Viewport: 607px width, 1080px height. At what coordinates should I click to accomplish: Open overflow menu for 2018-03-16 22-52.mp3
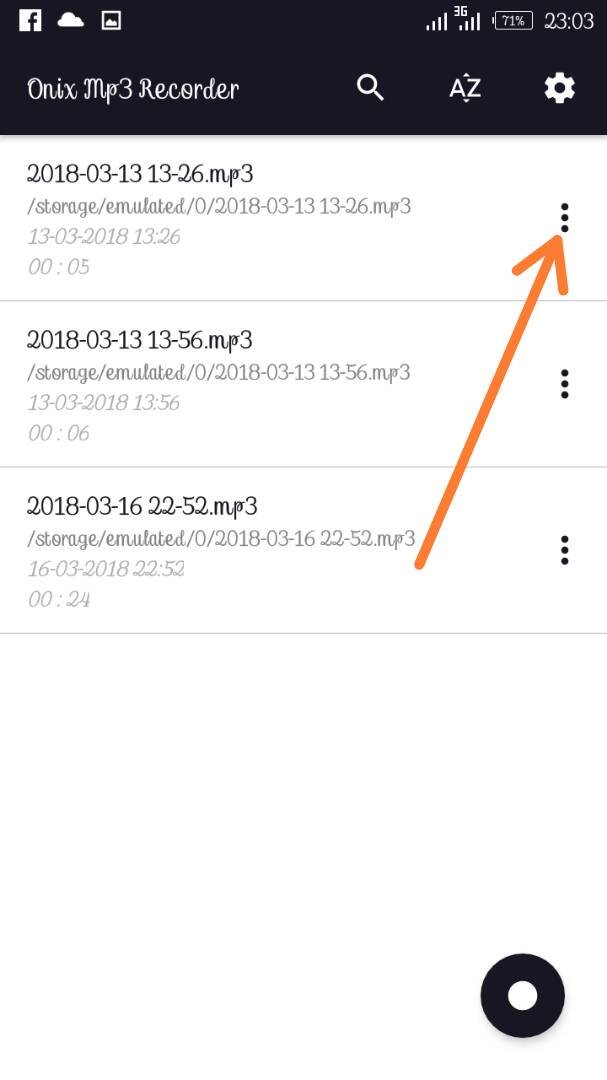click(564, 550)
